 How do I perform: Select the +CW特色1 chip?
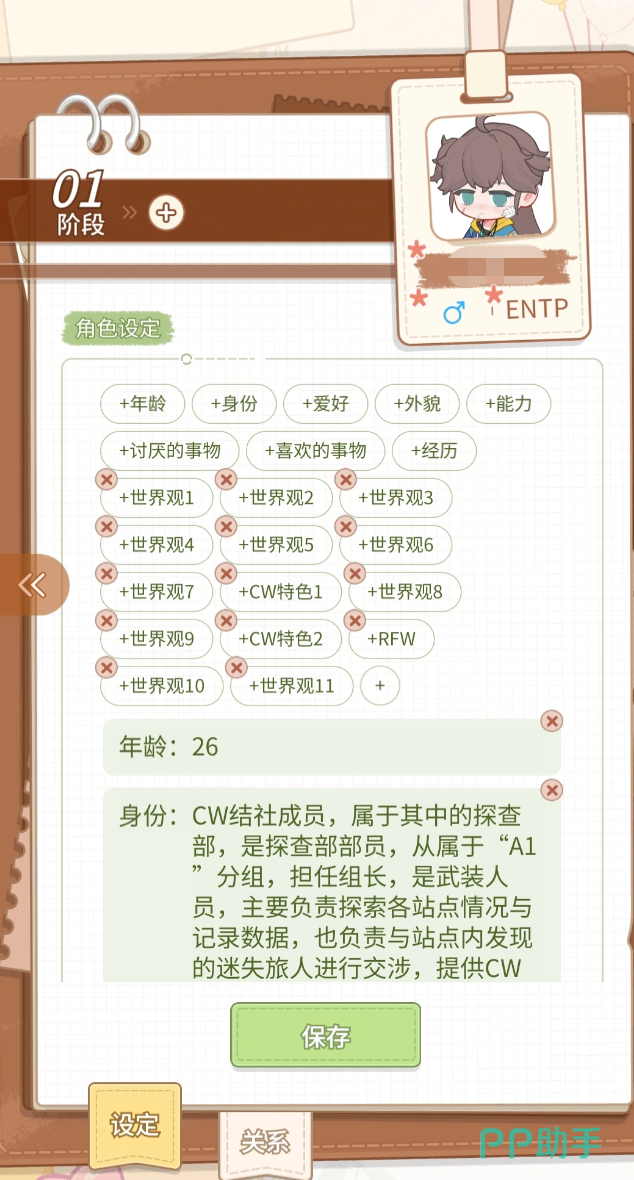[280, 592]
